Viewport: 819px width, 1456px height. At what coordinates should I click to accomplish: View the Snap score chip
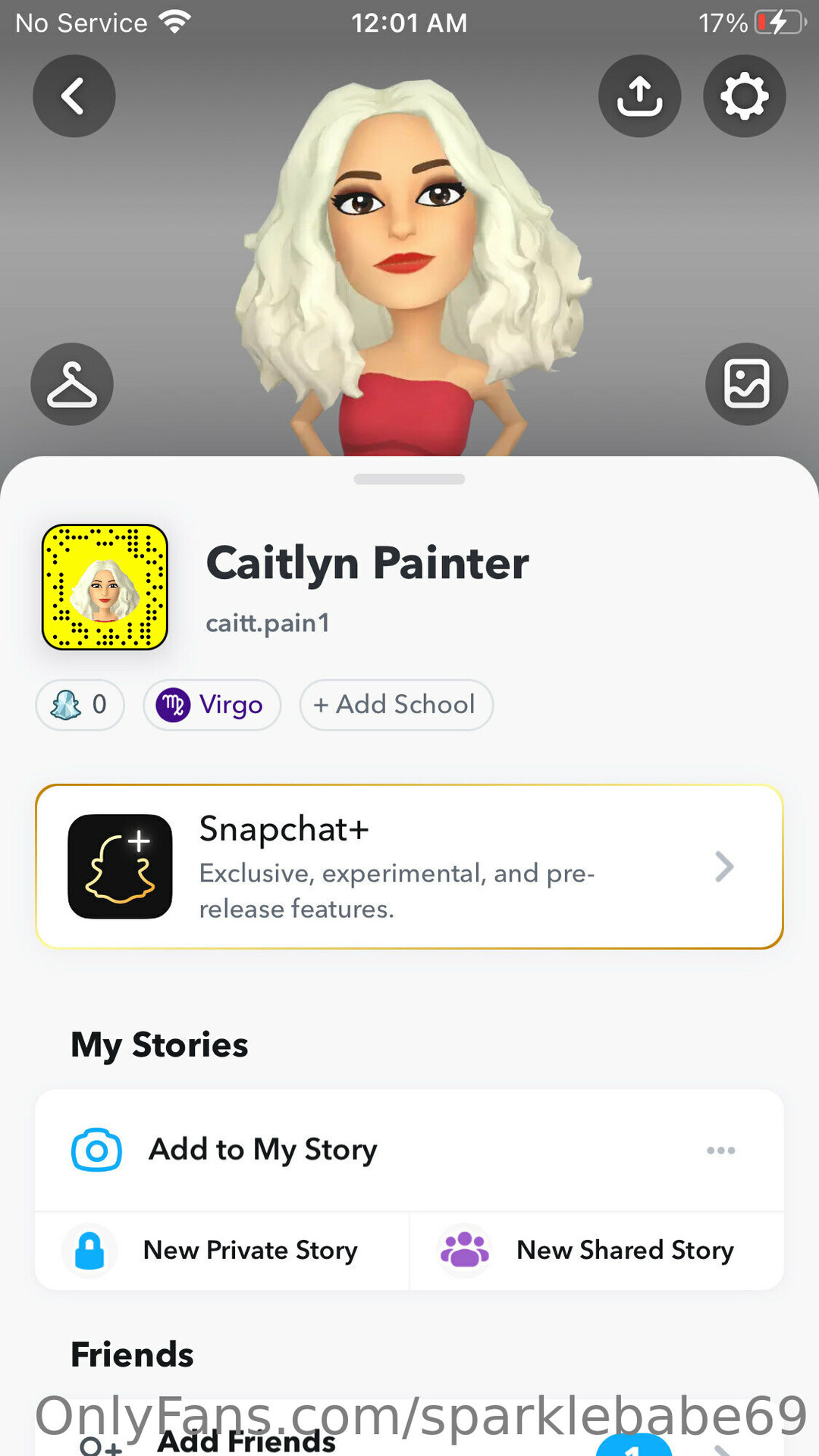pos(80,705)
